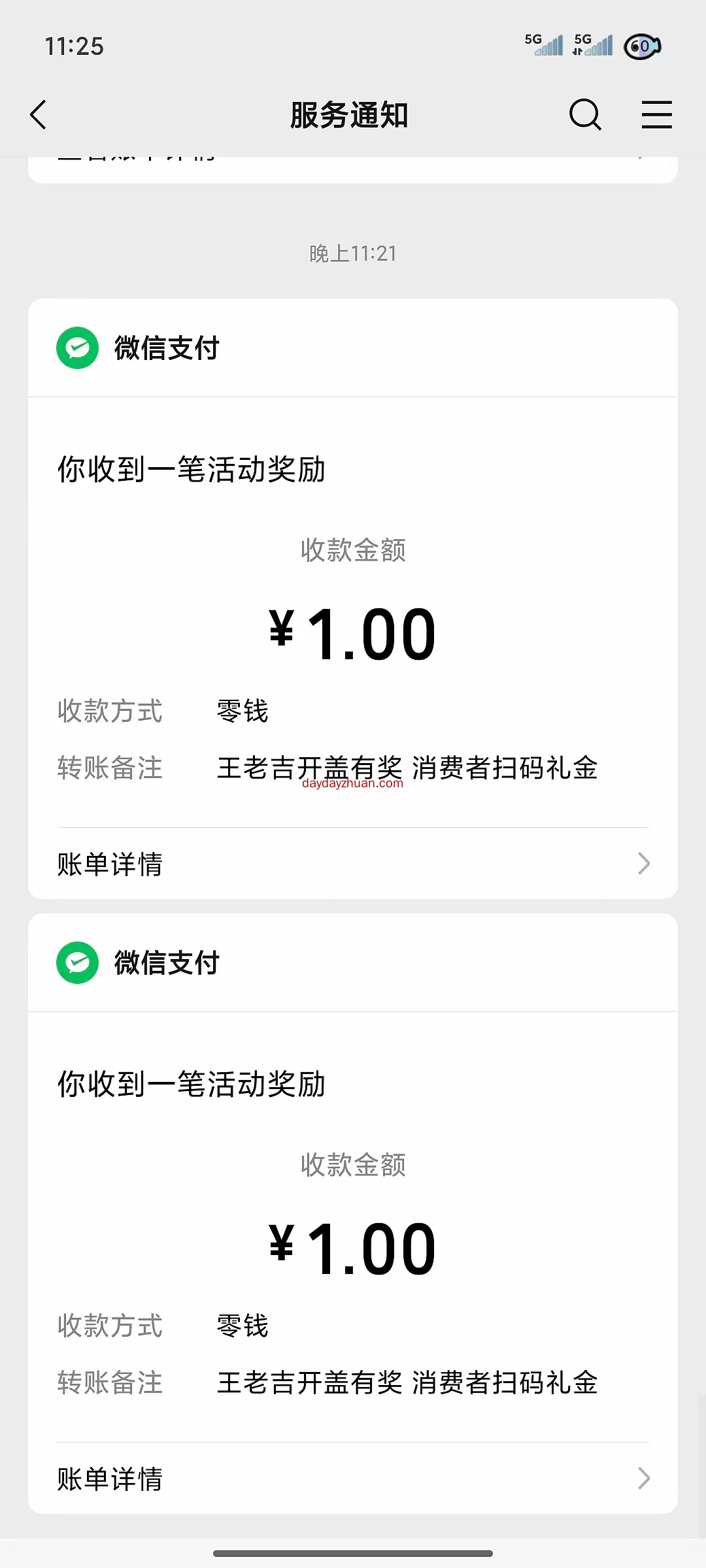The image size is (706, 1568).
Task: Go back from 服务通知
Action: coord(39,115)
